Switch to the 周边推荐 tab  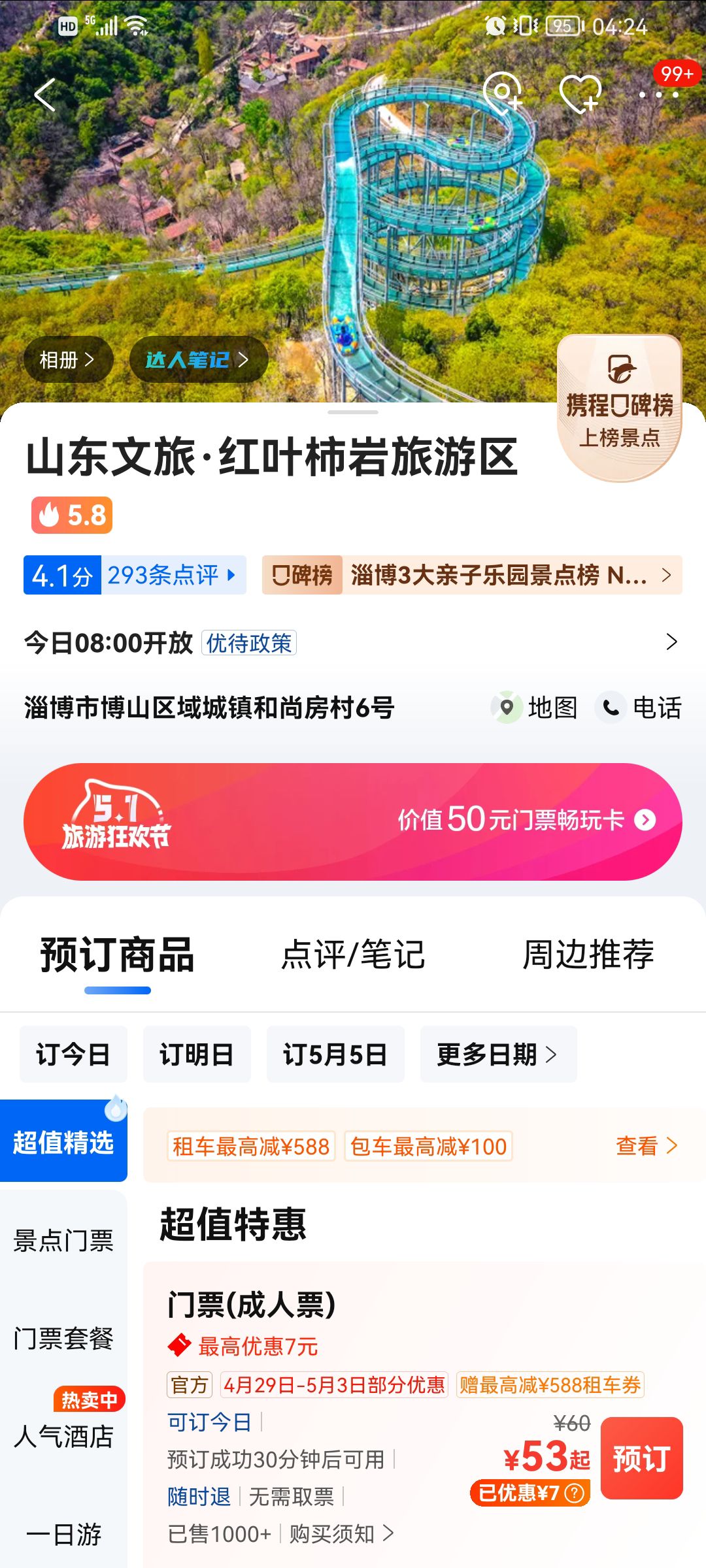(588, 955)
